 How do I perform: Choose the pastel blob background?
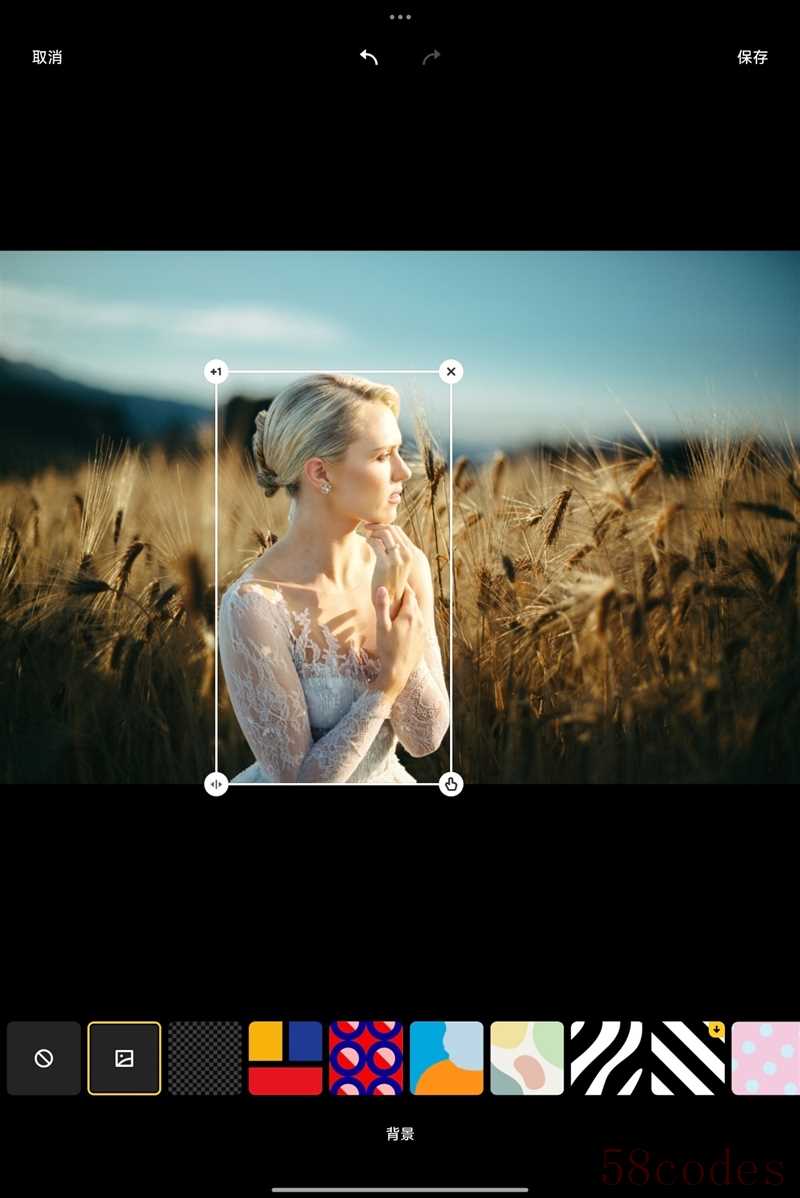(x=527, y=1058)
